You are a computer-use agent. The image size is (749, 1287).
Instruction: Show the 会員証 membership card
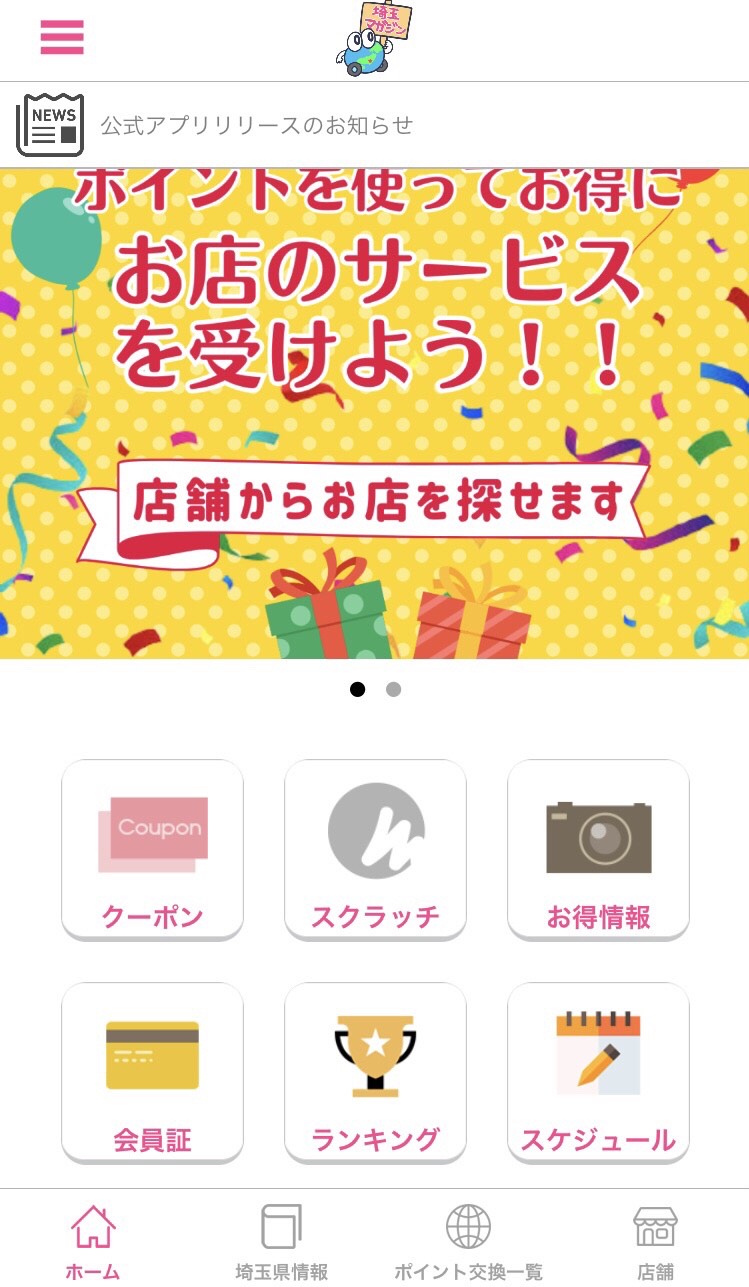tap(152, 1072)
